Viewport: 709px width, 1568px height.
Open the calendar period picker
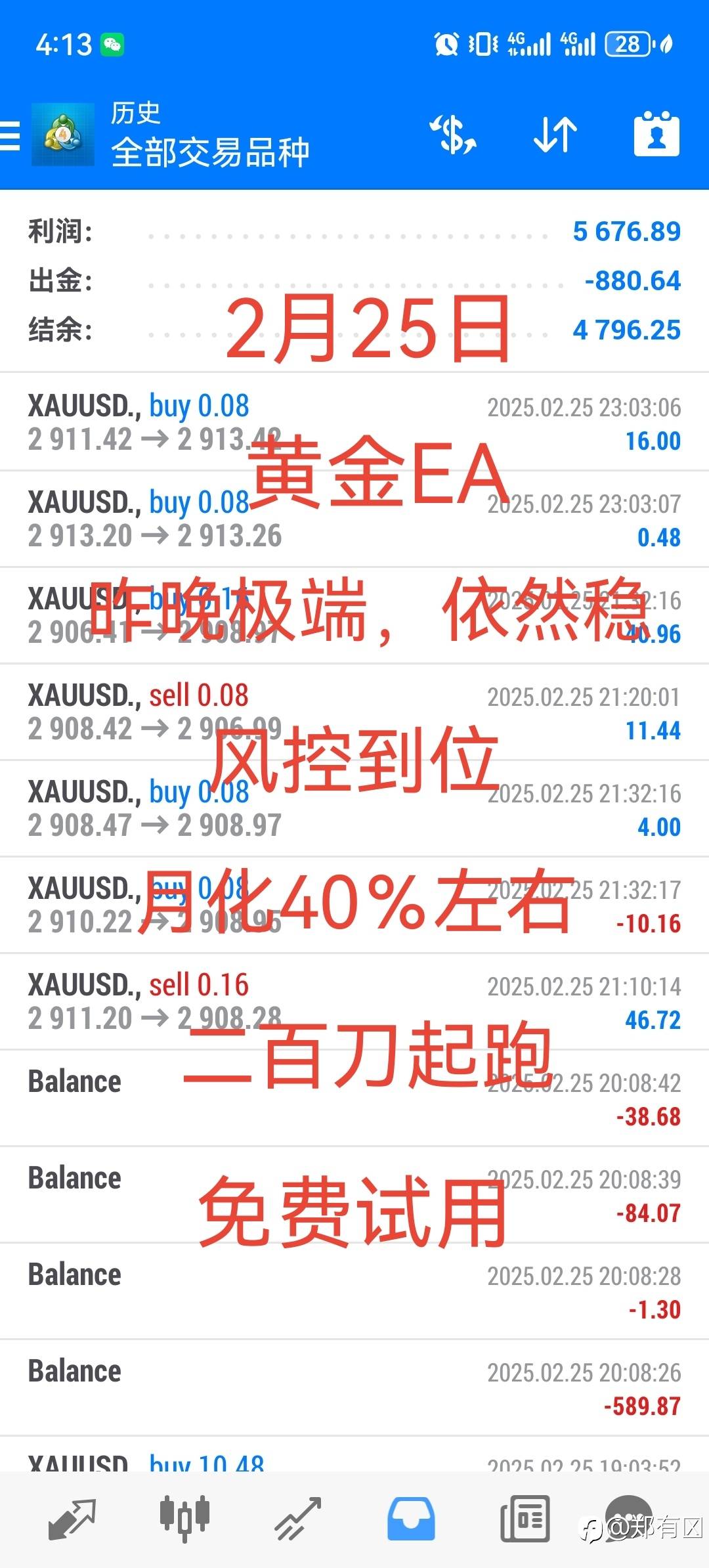[656, 134]
